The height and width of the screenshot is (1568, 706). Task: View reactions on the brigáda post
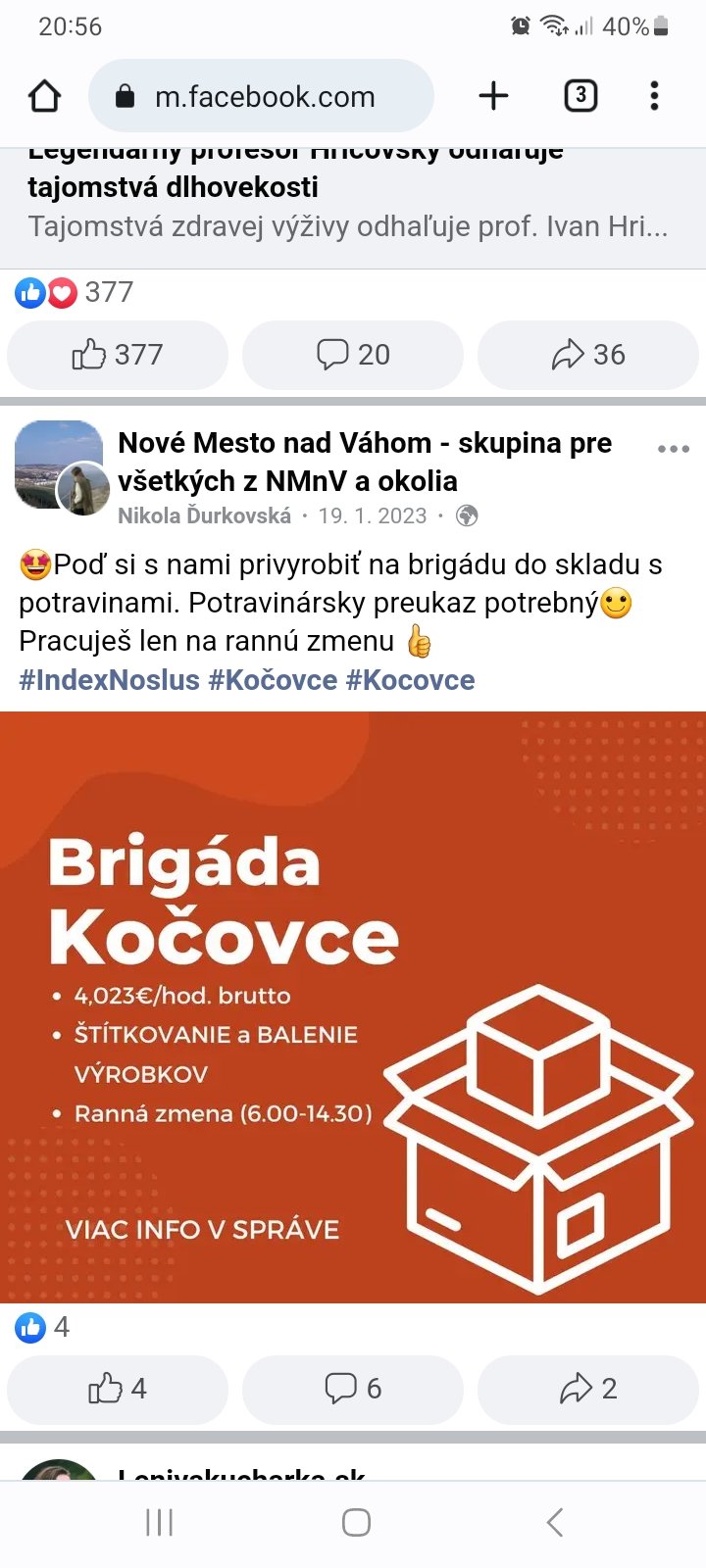click(x=42, y=1328)
